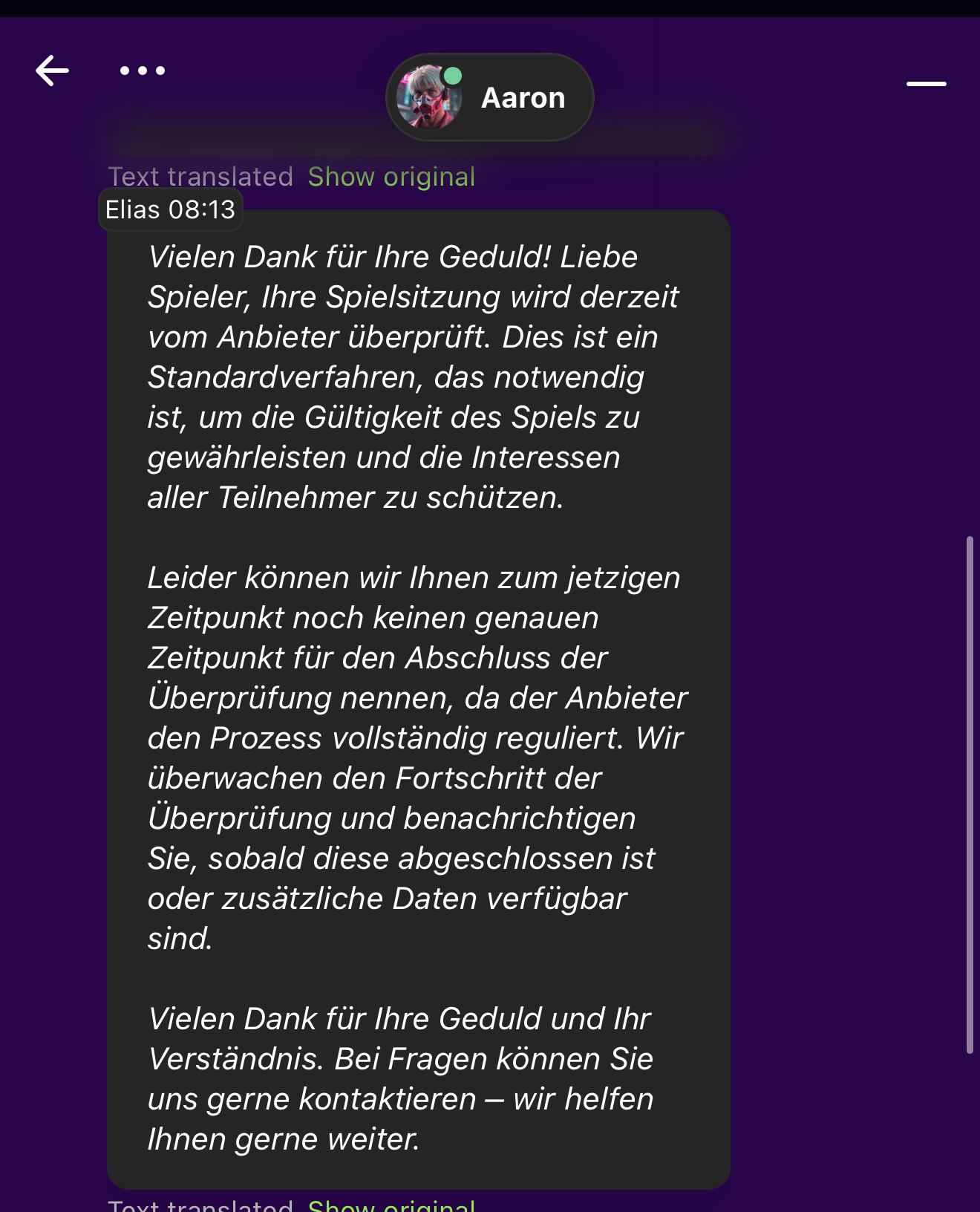Go back using the arrow icon
Screen dimensions: 980x1212
pos(52,71)
